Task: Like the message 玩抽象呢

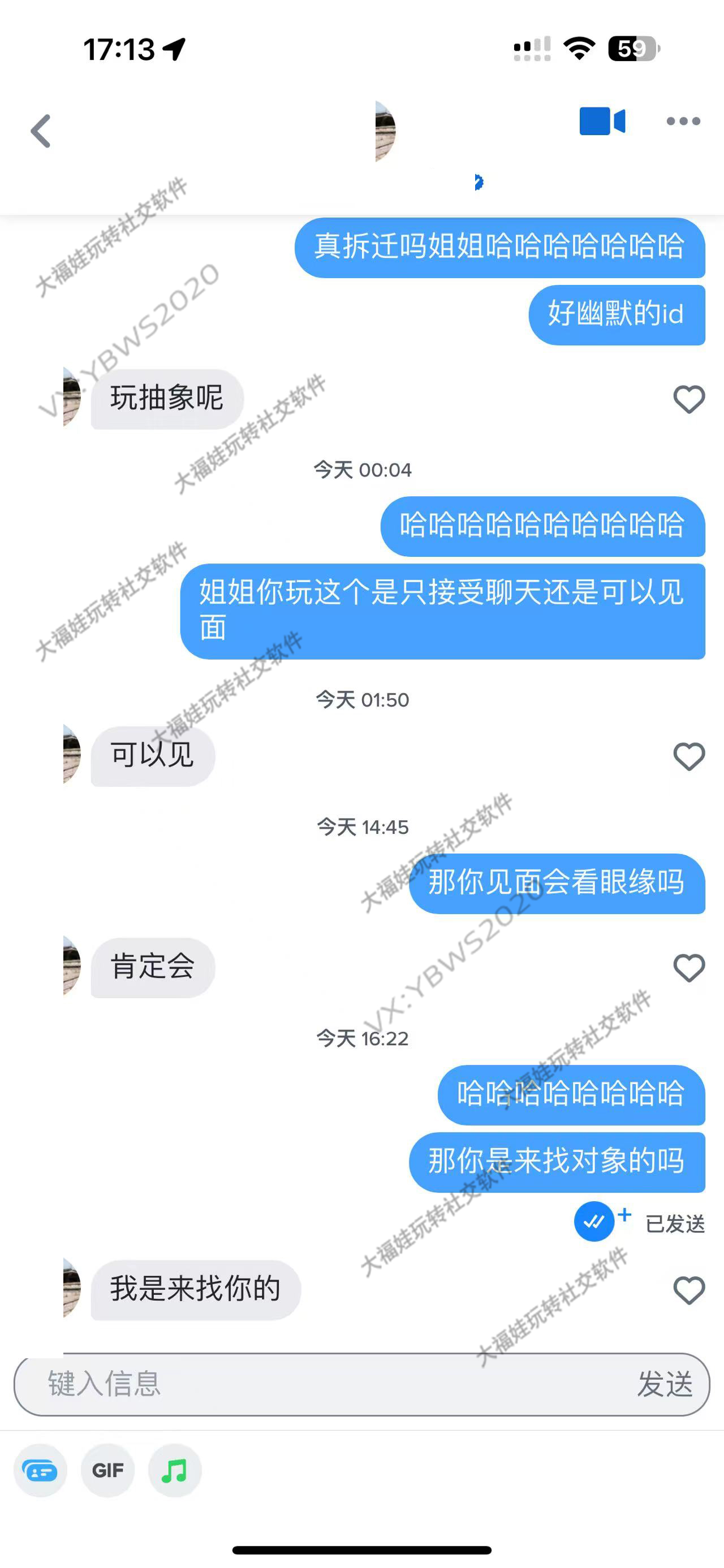Action: (689, 399)
